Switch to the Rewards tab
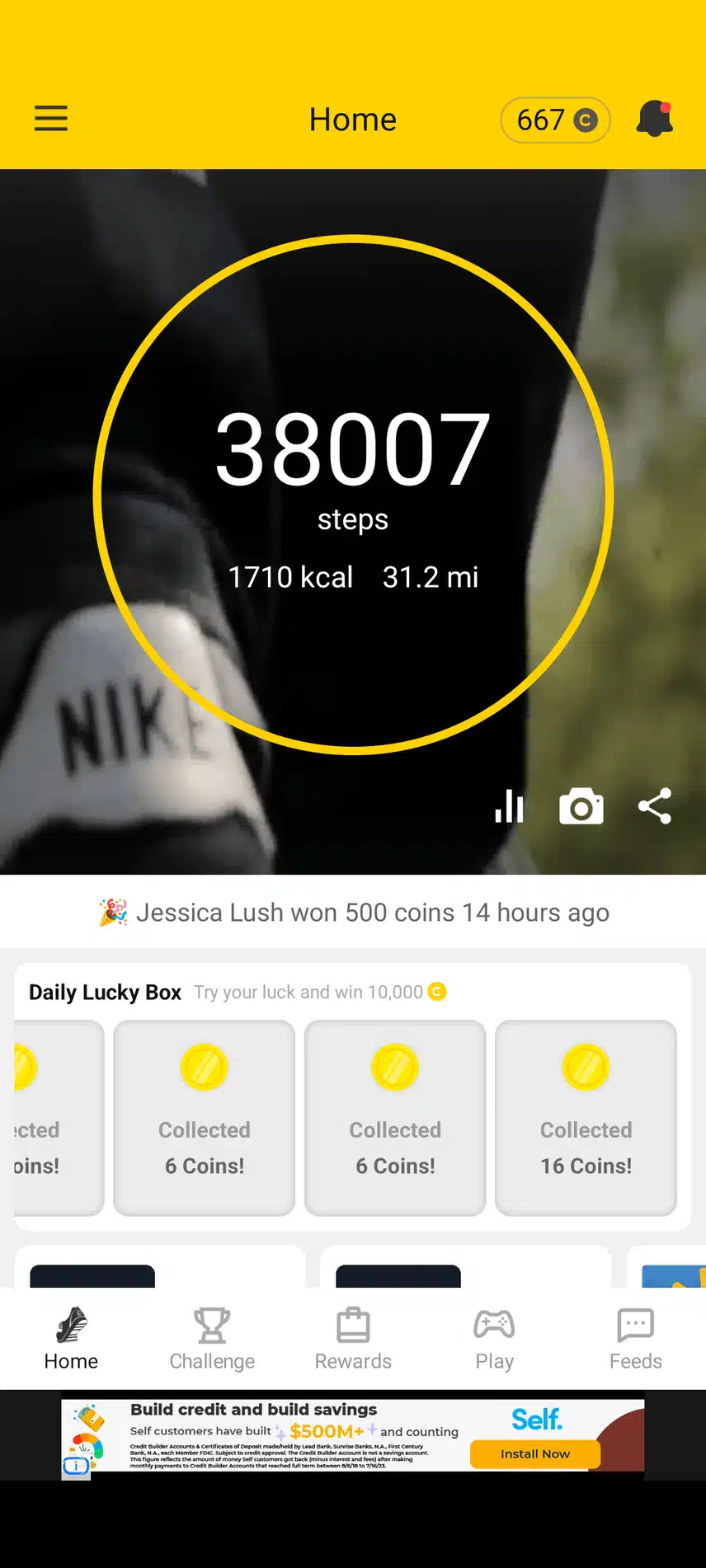 [353, 1339]
